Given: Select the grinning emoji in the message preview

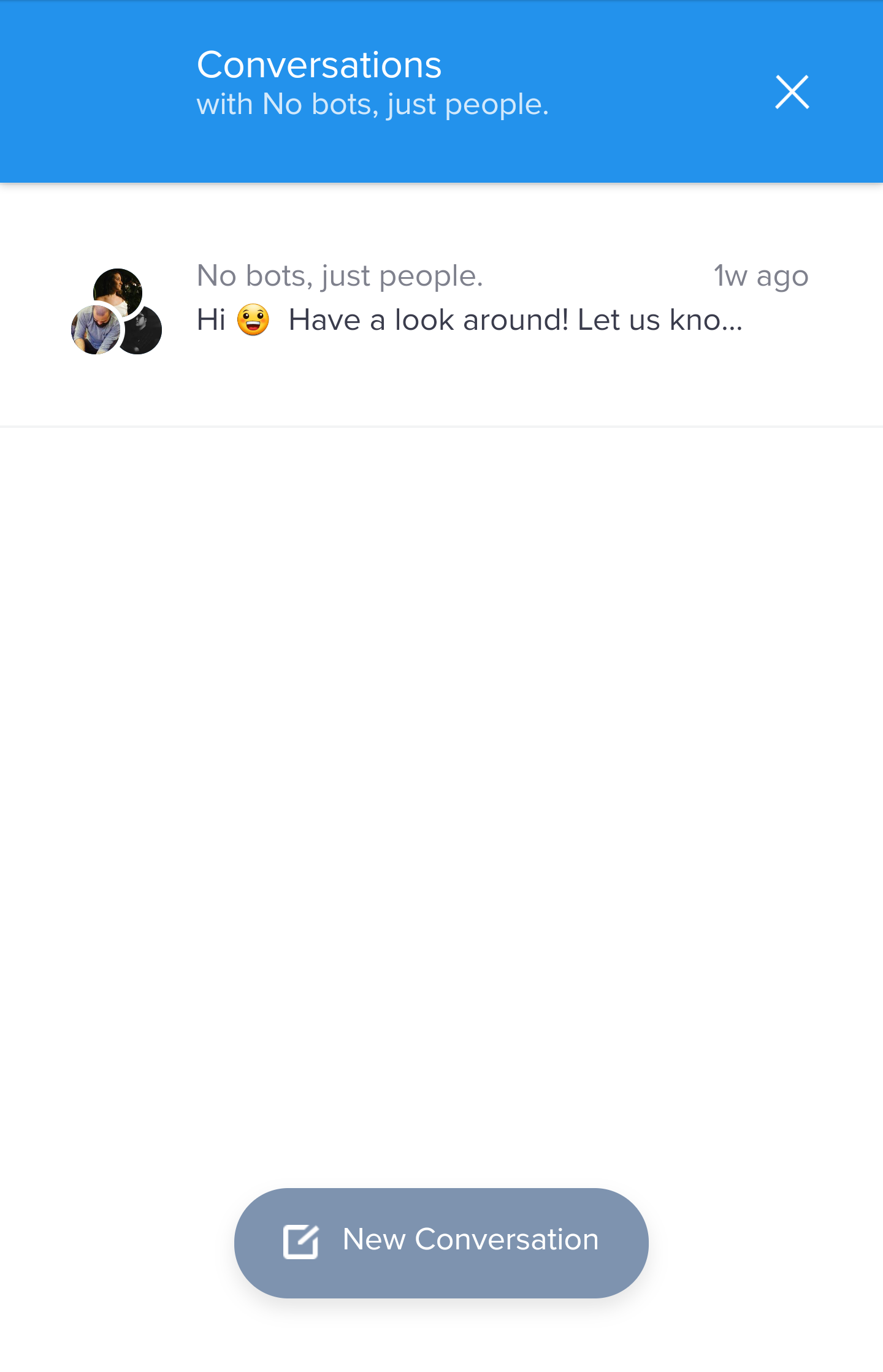Looking at the screenshot, I should [x=252, y=319].
